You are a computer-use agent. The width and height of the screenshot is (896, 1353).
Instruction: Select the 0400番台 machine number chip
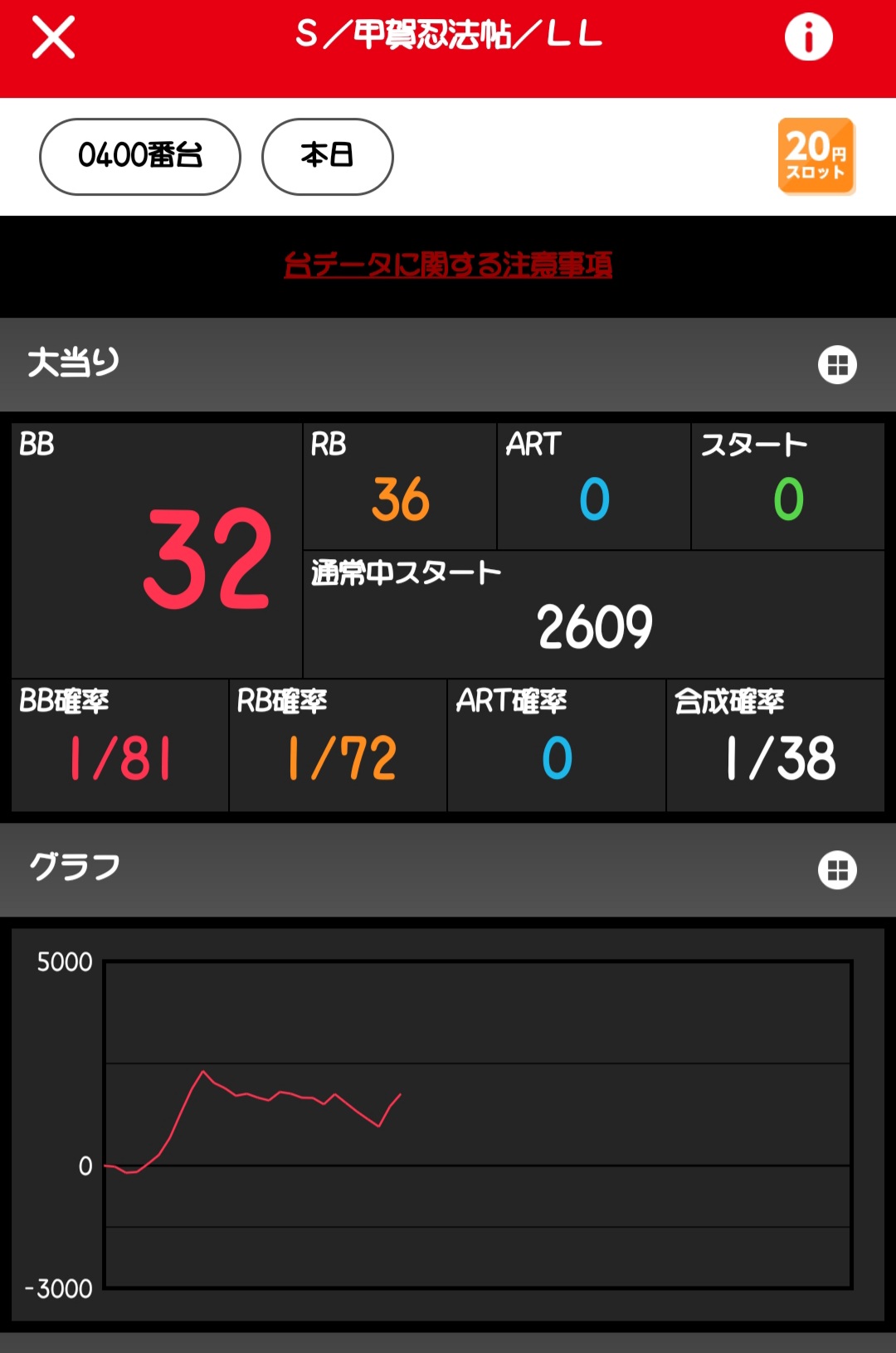pos(140,156)
